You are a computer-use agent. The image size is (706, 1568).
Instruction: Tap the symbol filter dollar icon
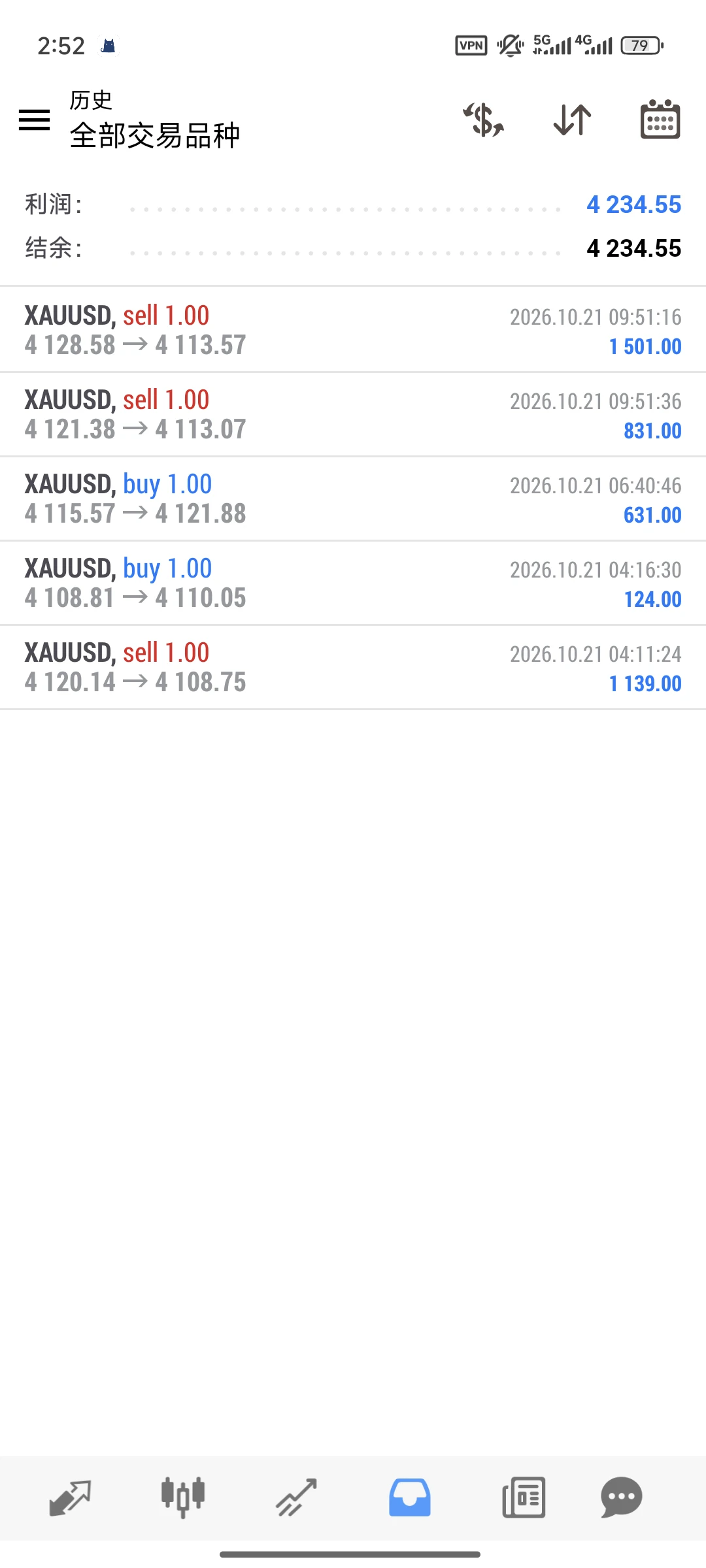pyautogui.click(x=484, y=120)
